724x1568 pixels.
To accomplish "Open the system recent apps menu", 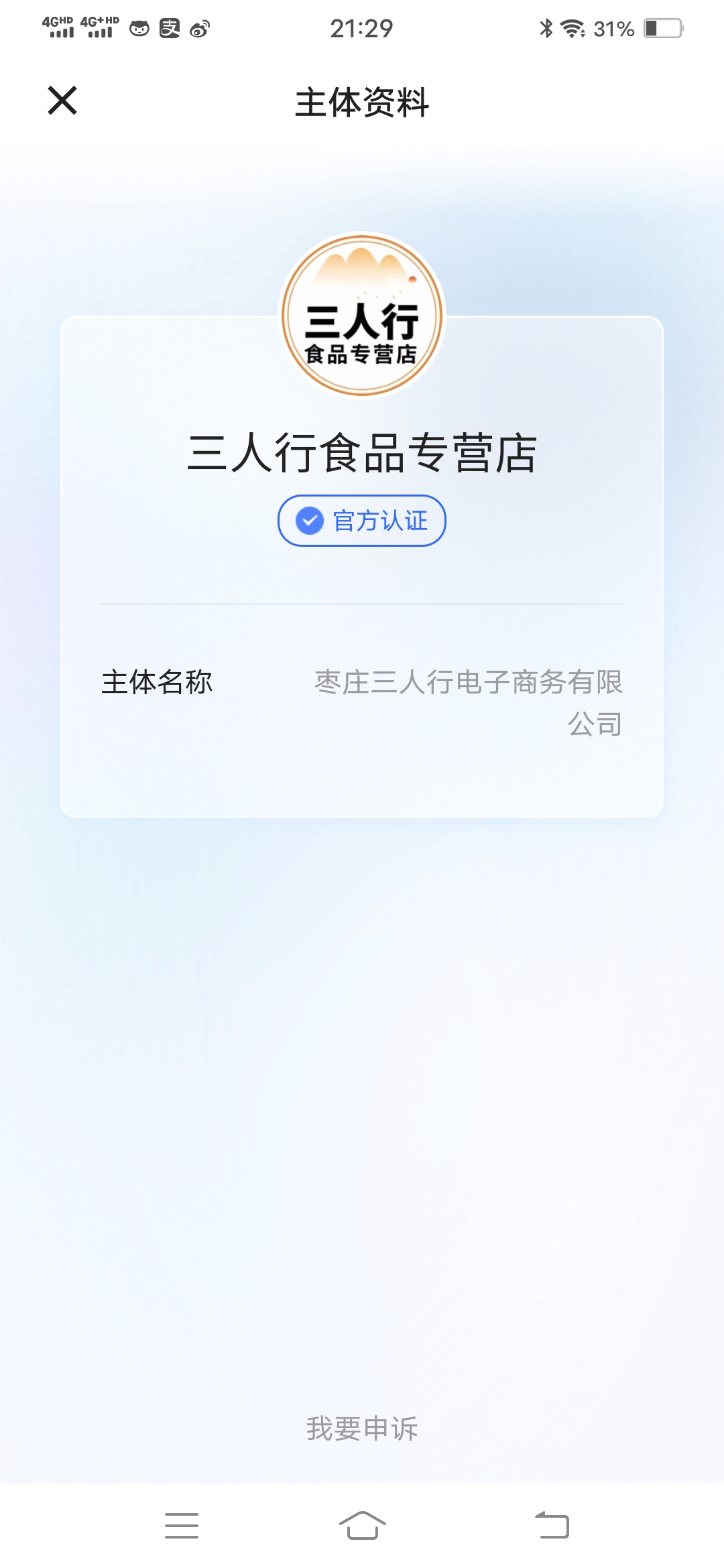I will click(182, 1525).
